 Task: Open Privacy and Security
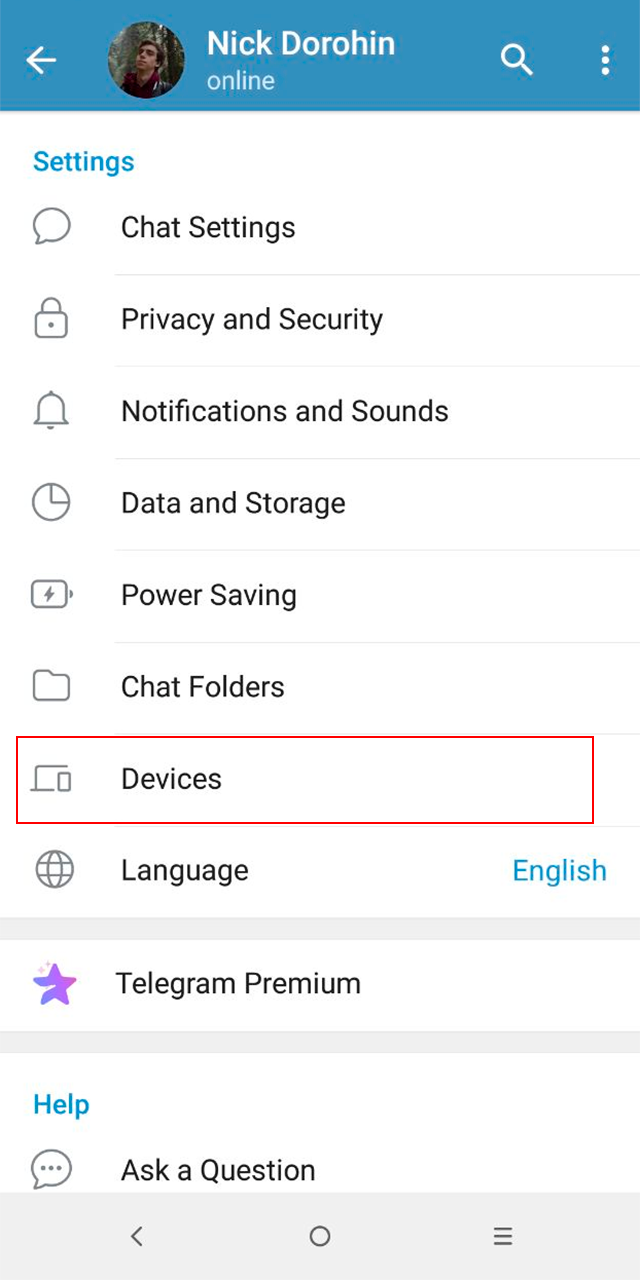252,320
